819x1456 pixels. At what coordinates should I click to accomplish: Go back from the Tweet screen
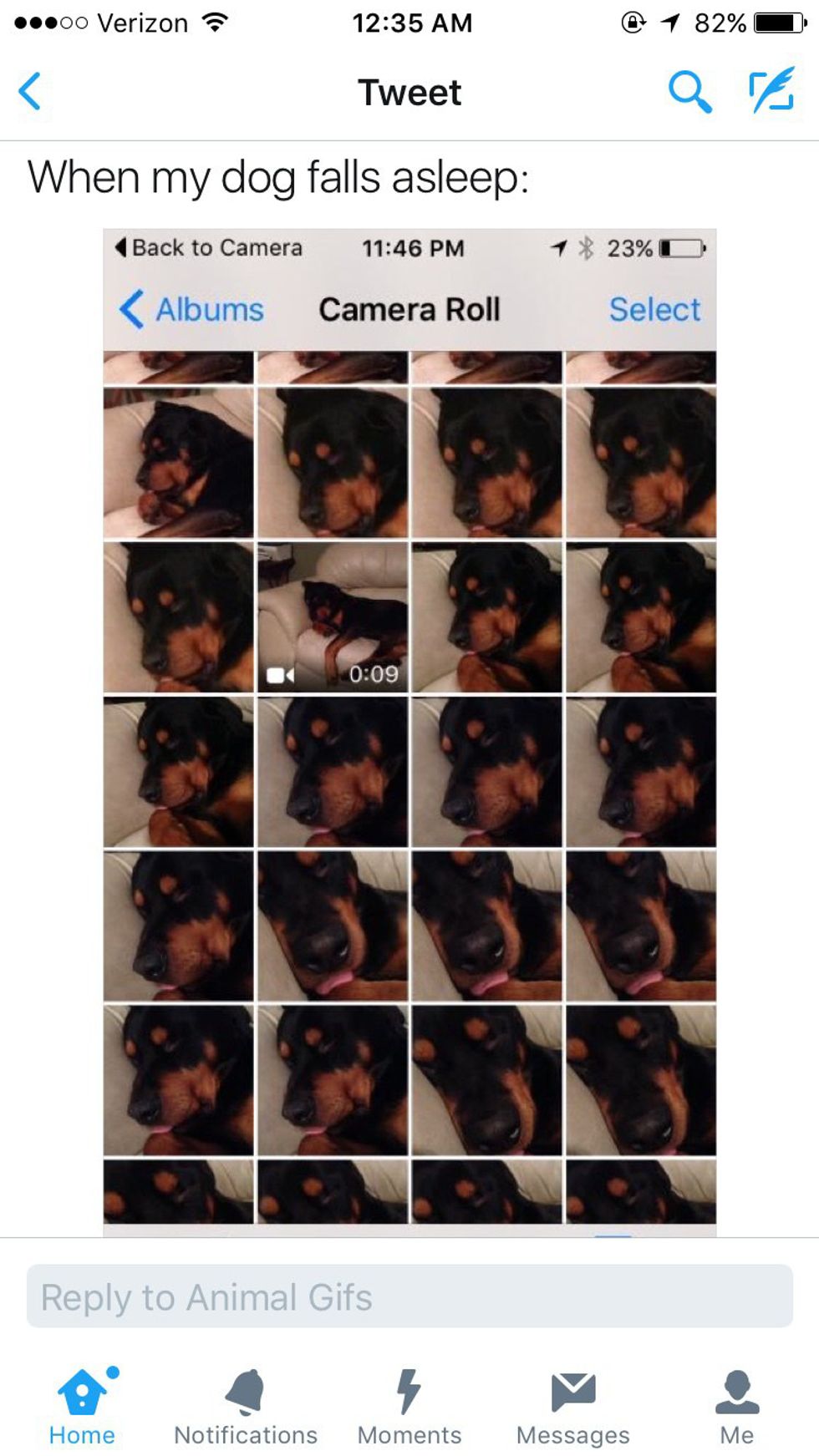click(x=30, y=91)
